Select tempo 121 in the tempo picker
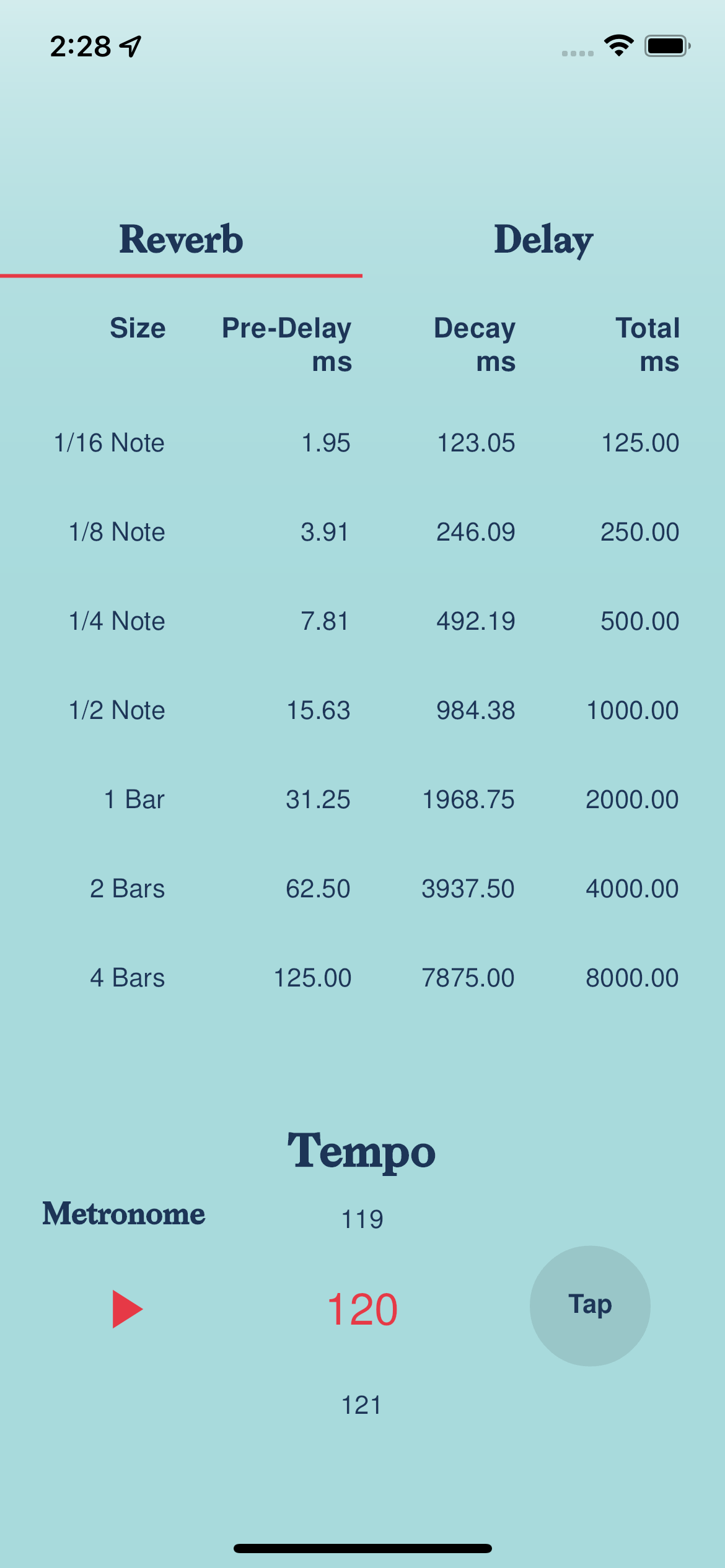Screen dimensions: 725x1568 362,1405
